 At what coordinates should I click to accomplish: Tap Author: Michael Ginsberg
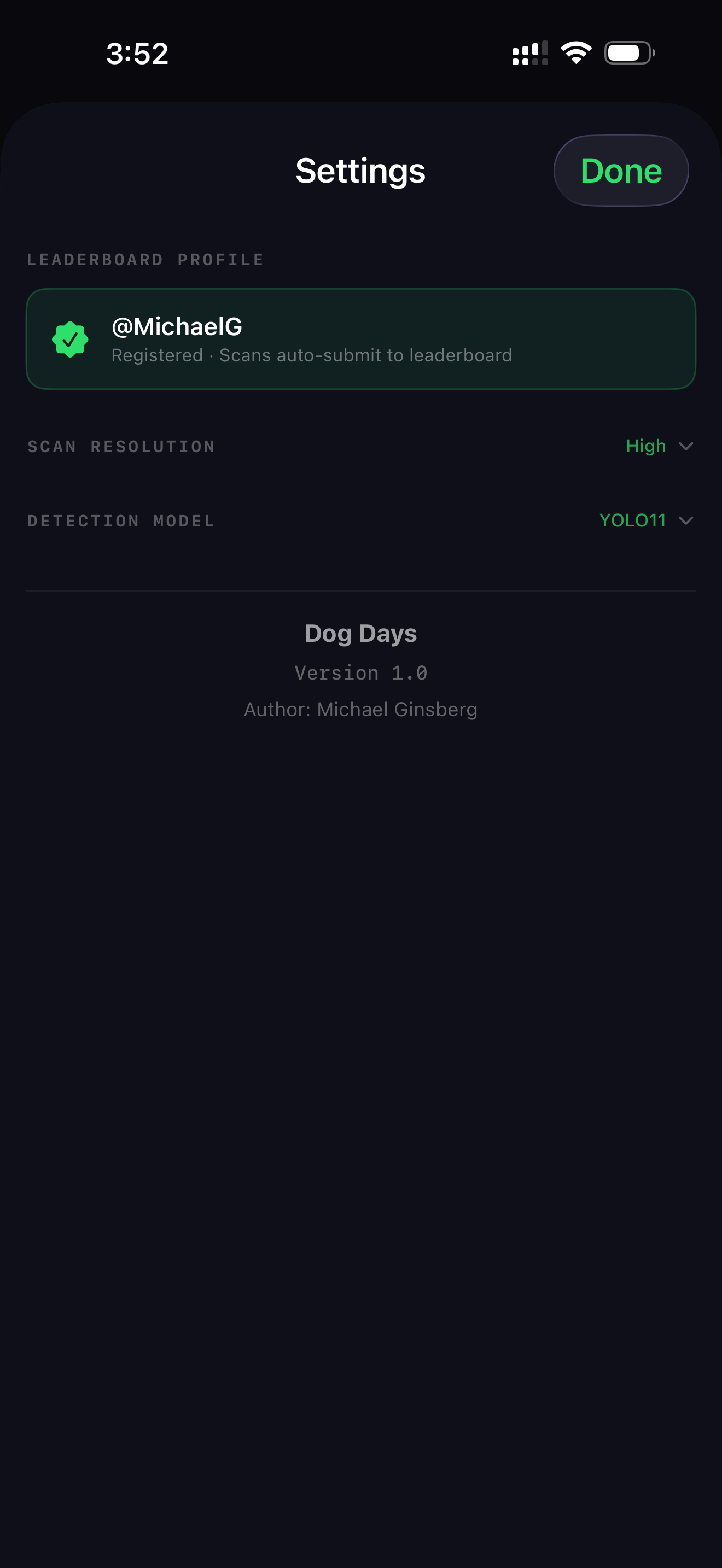361,709
